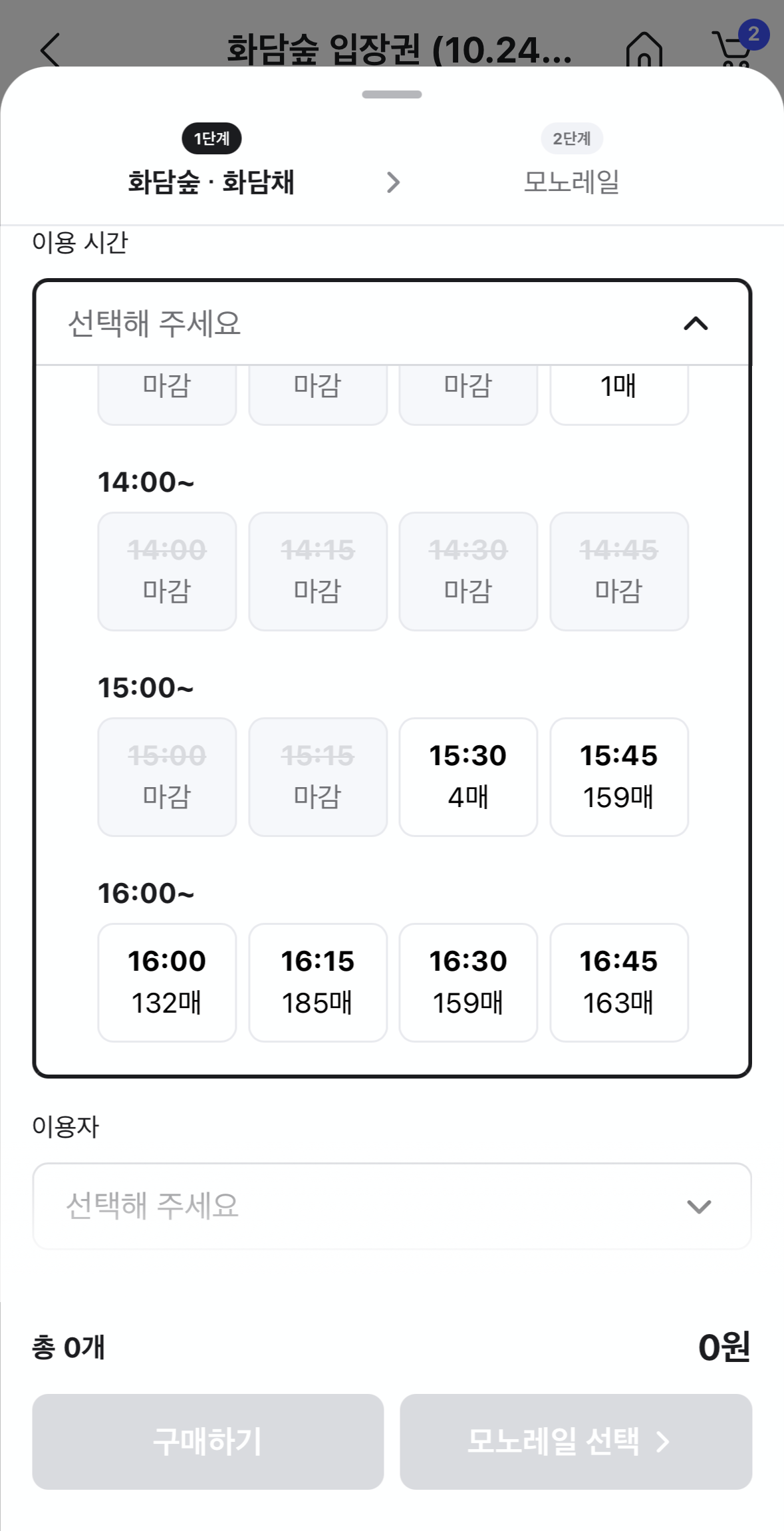
Task: Choose the 16:30 slot with 159매
Action: pos(467,982)
